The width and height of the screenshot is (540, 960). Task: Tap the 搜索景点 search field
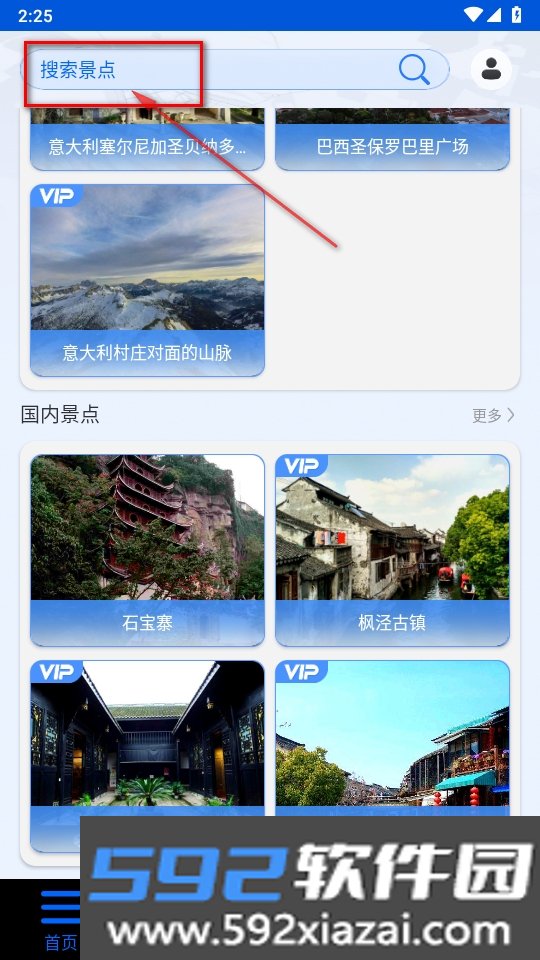[234, 69]
